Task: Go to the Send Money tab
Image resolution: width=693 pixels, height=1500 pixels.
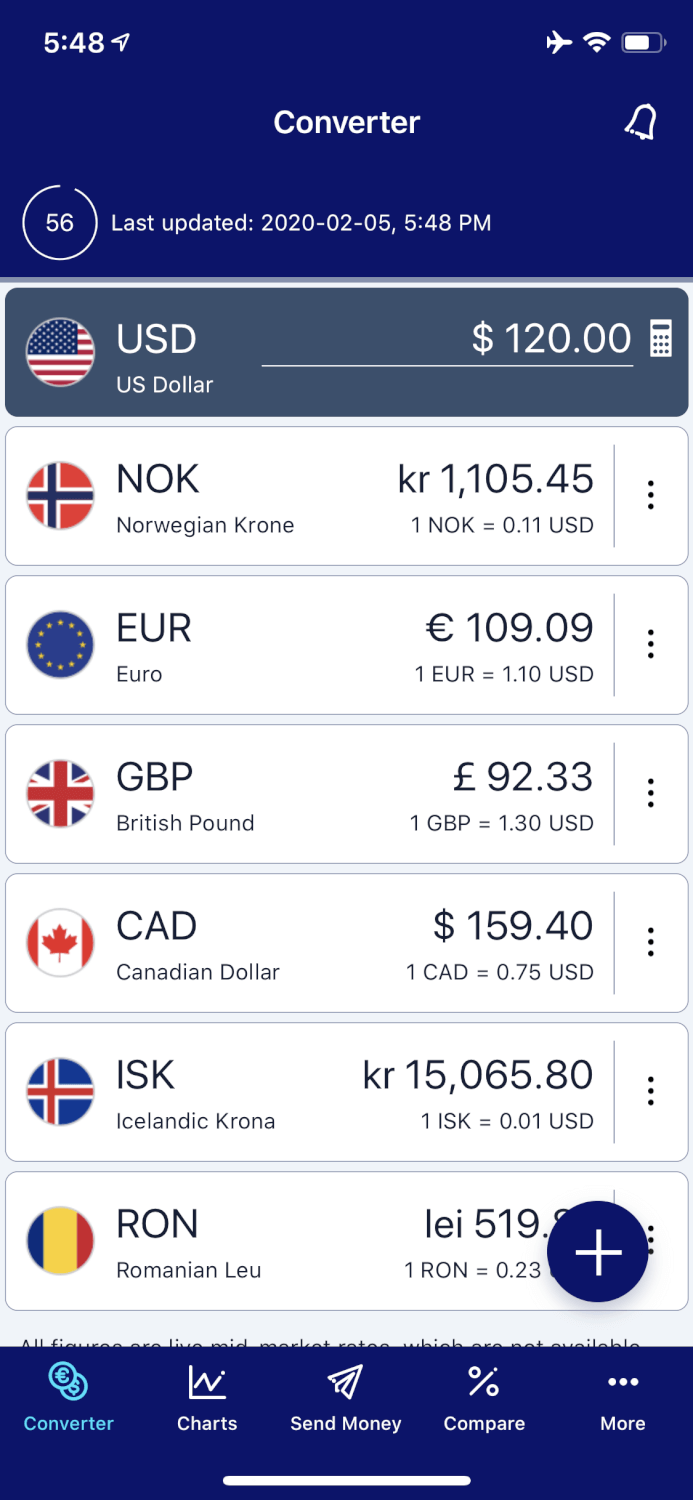Action: point(346,1400)
